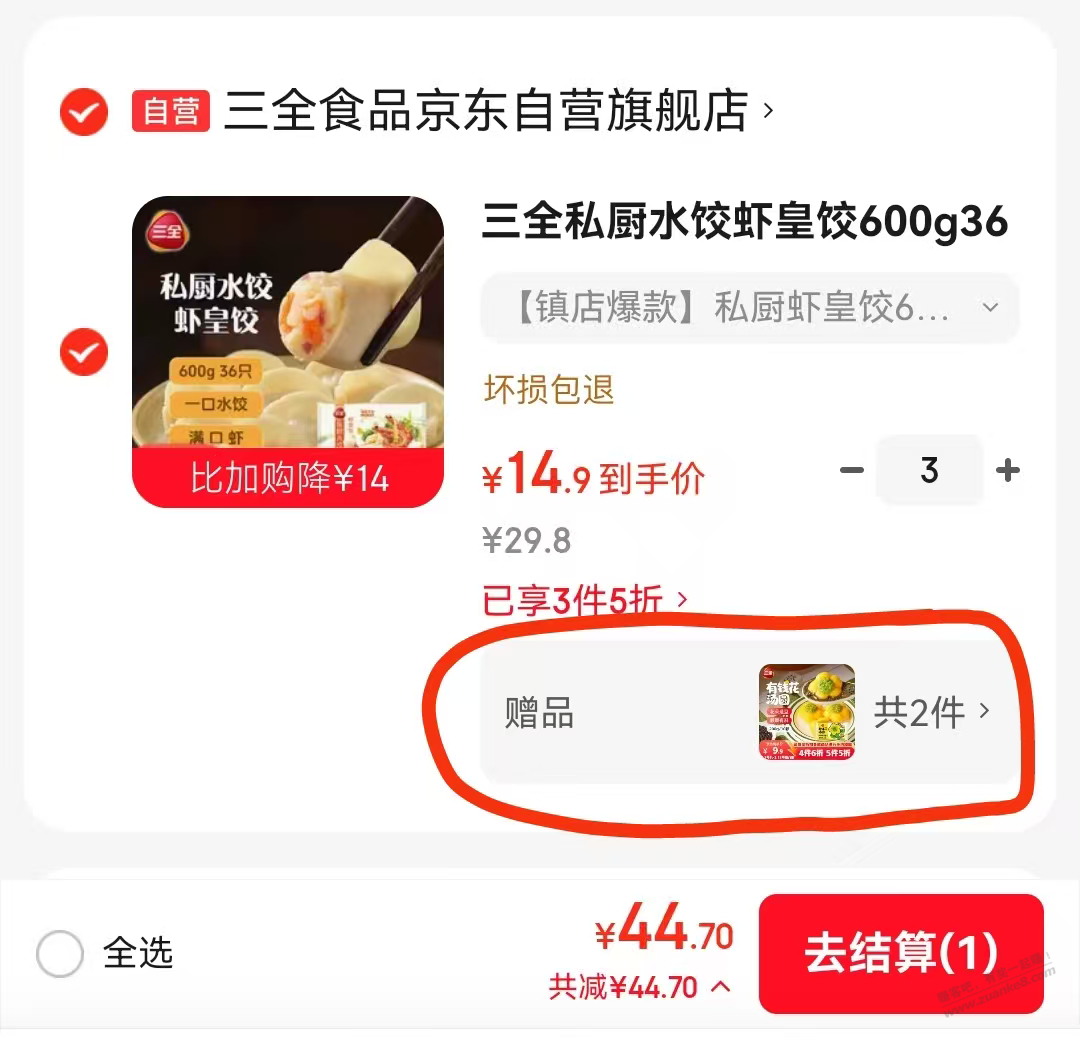The width and height of the screenshot is (1080, 1037).
Task: View the 已享3件5折 promotion details
Action: click(x=585, y=600)
